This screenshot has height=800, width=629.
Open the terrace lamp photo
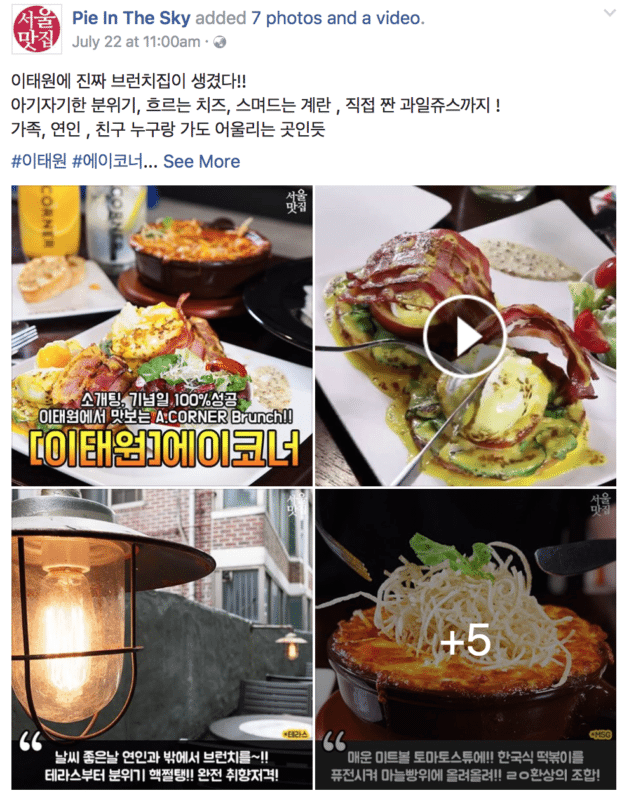click(161, 640)
